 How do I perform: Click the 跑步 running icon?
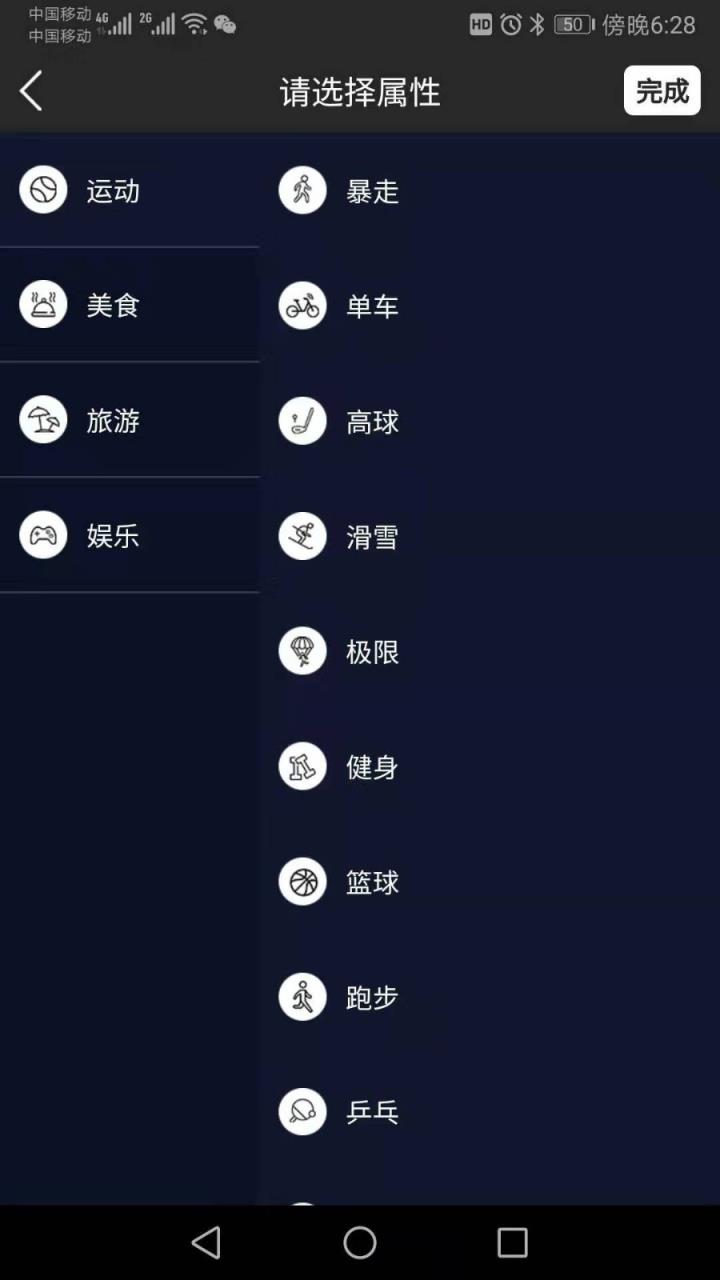(x=302, y=996)
